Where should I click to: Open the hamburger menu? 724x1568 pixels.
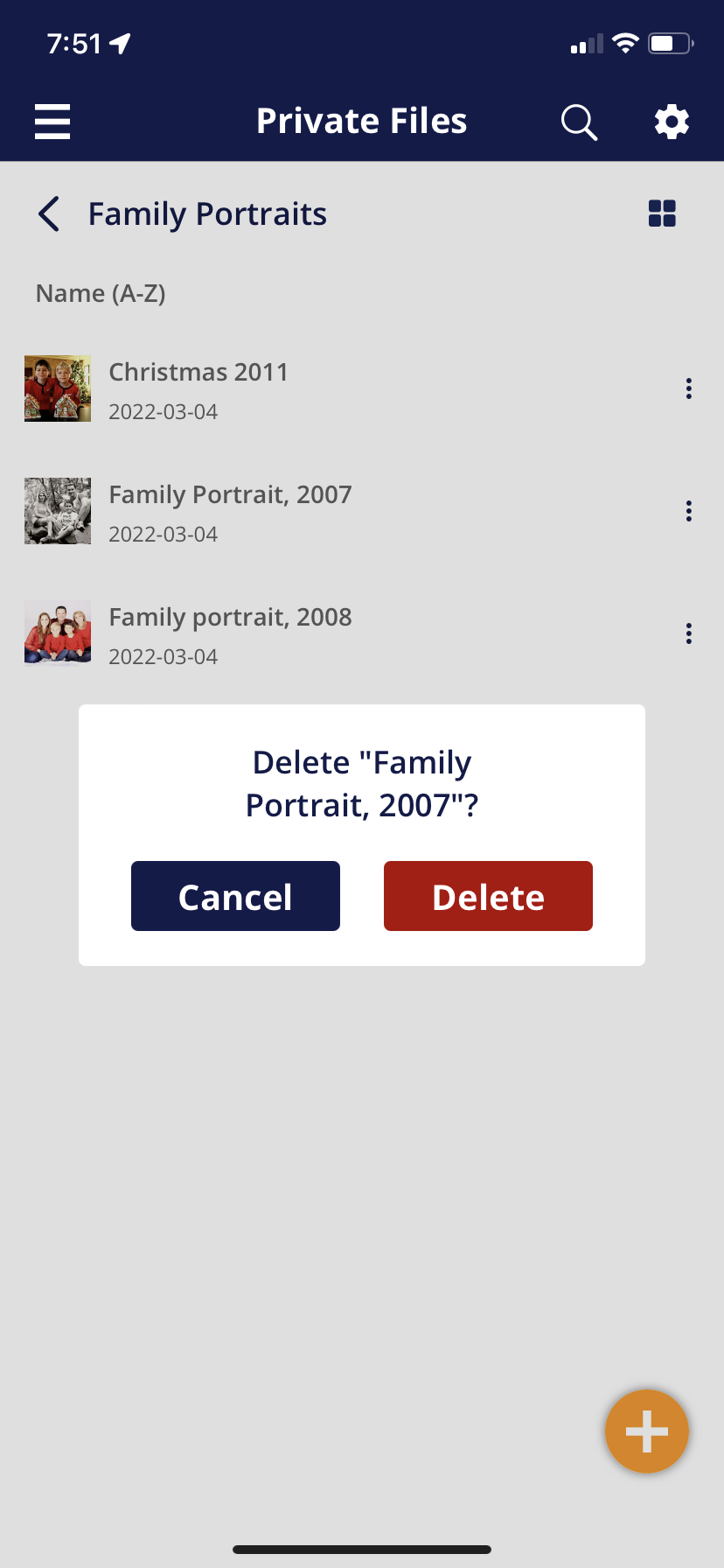[x=52, y=122]
